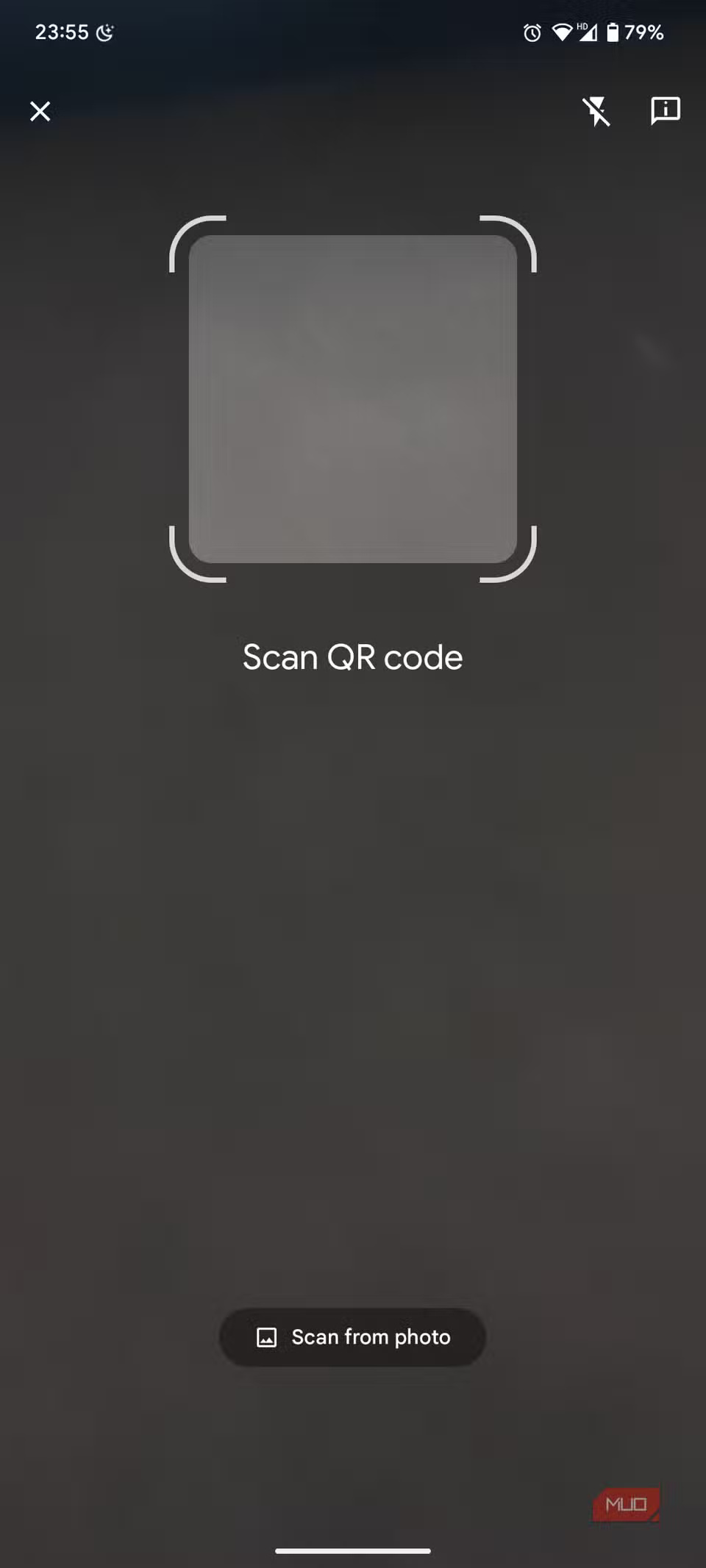Toggle the camera flash
The width and height of the screenshot is (706, 1568).
[x=596, y=112]
